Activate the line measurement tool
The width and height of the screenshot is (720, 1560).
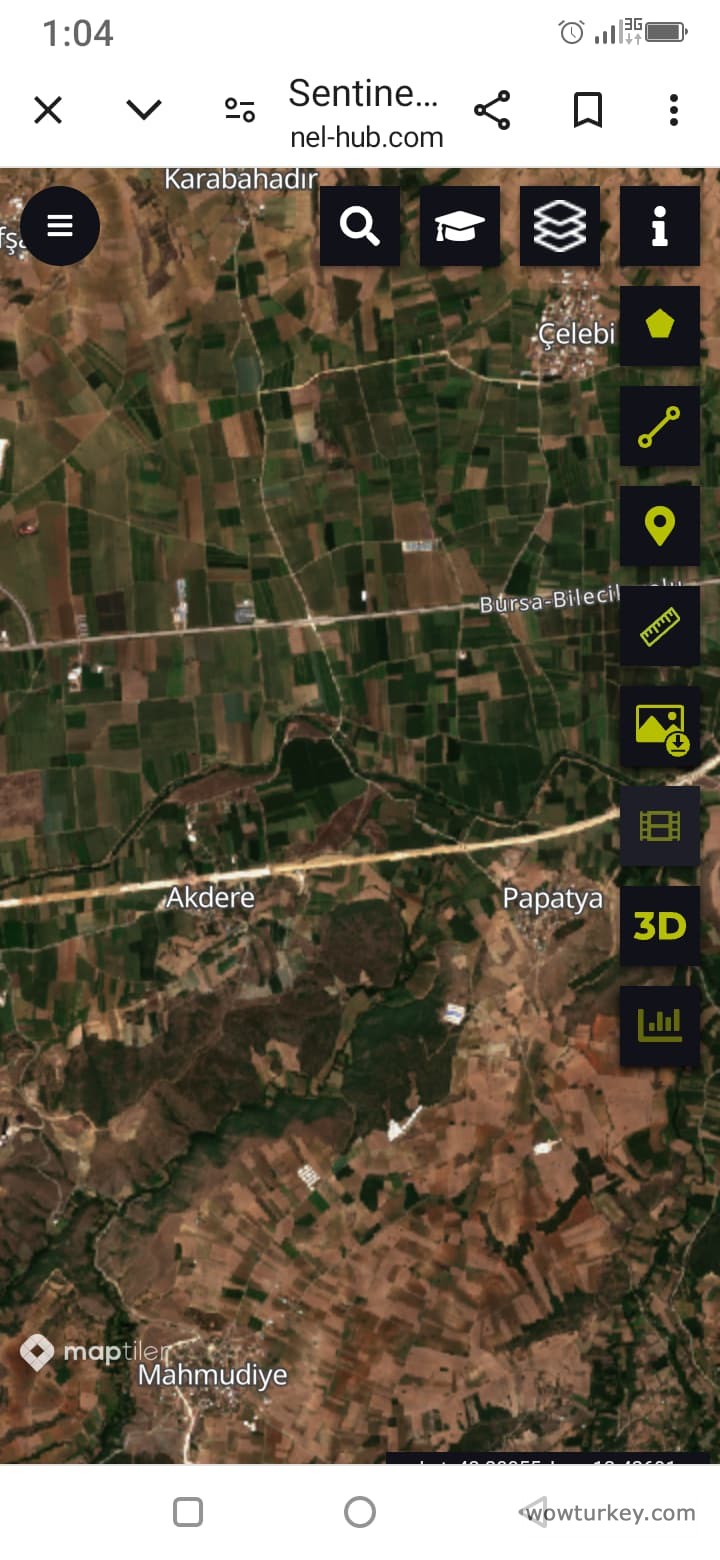[x=660, y=426]
